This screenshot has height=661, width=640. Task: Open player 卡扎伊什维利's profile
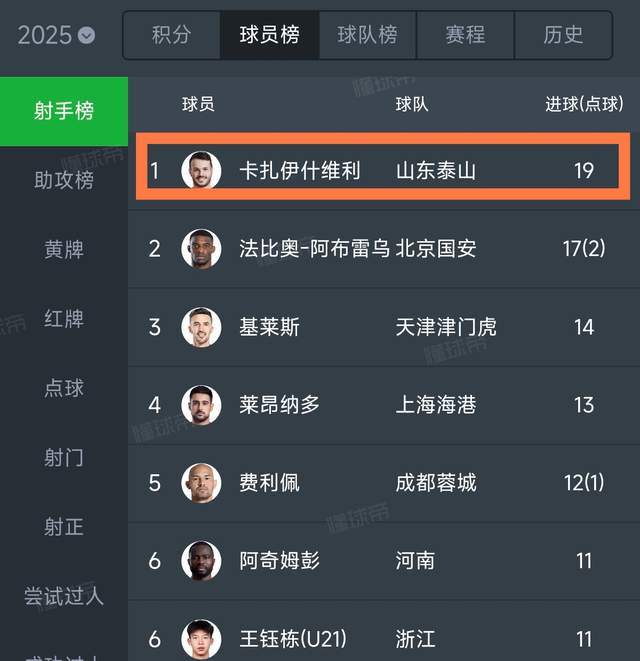299,170
